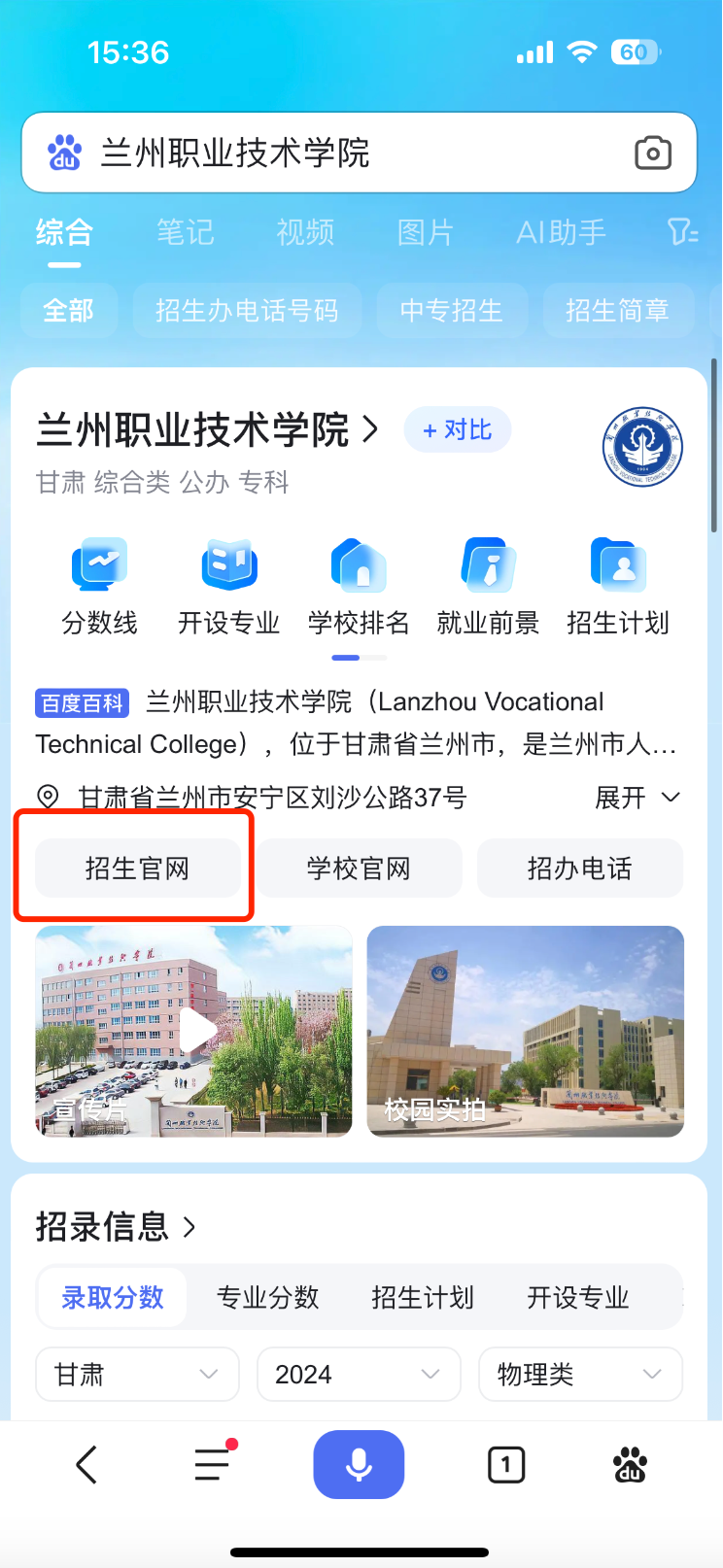Open the search filter icon
Screen dimensions: 723x1568
[682, 232]
